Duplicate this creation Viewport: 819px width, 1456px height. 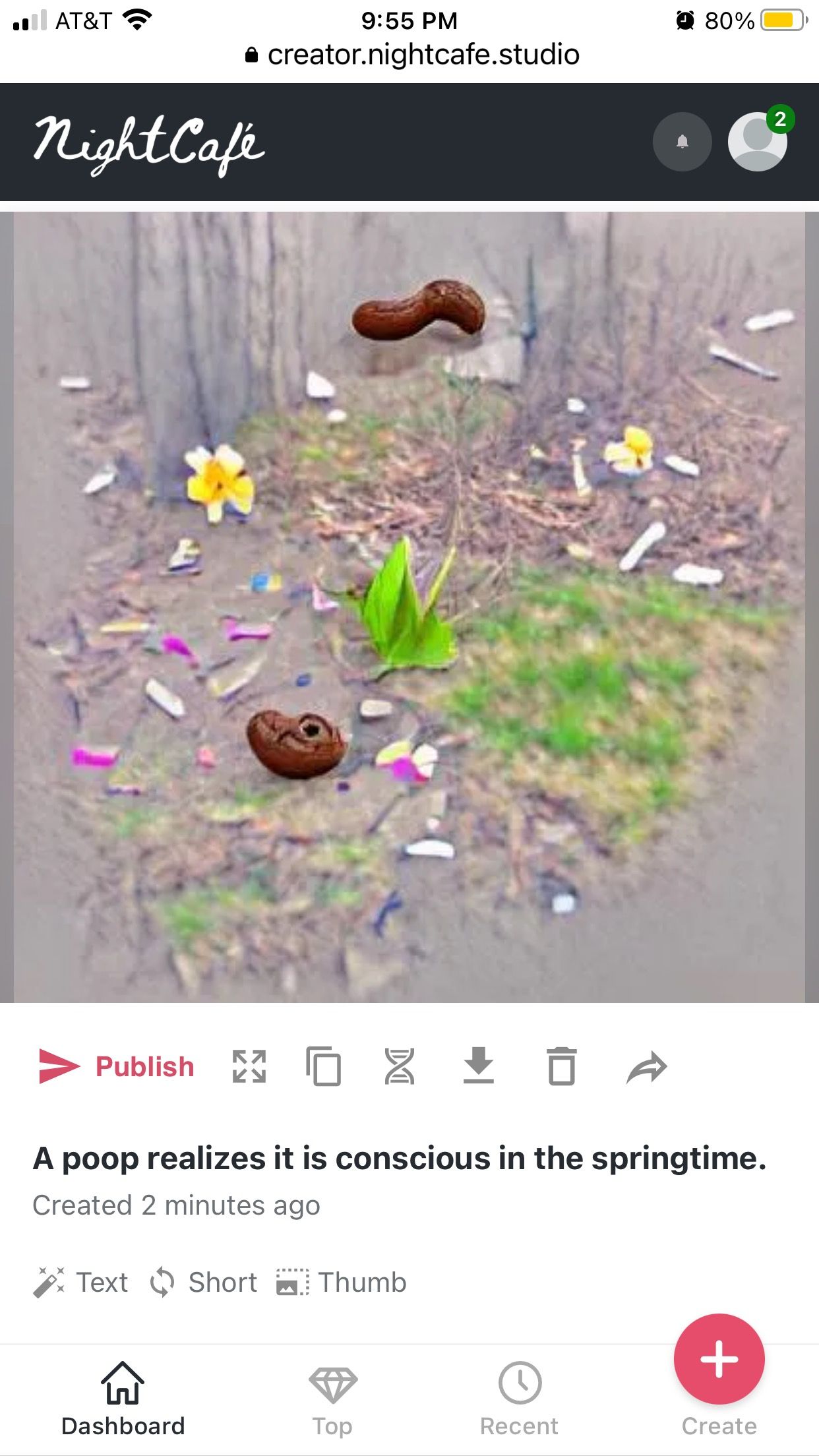click(323, 1066)
